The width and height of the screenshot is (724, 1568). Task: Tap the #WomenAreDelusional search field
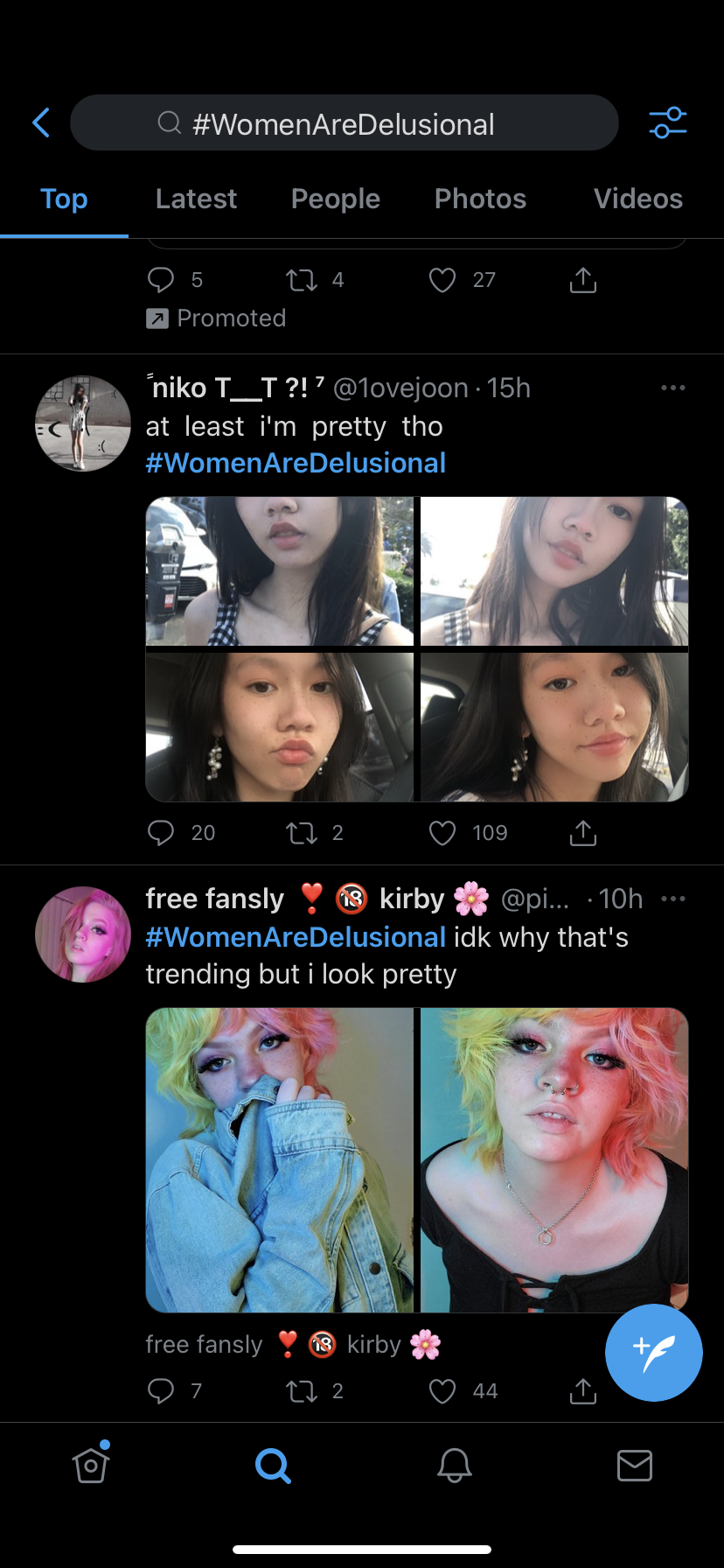[x=344, y=123]
